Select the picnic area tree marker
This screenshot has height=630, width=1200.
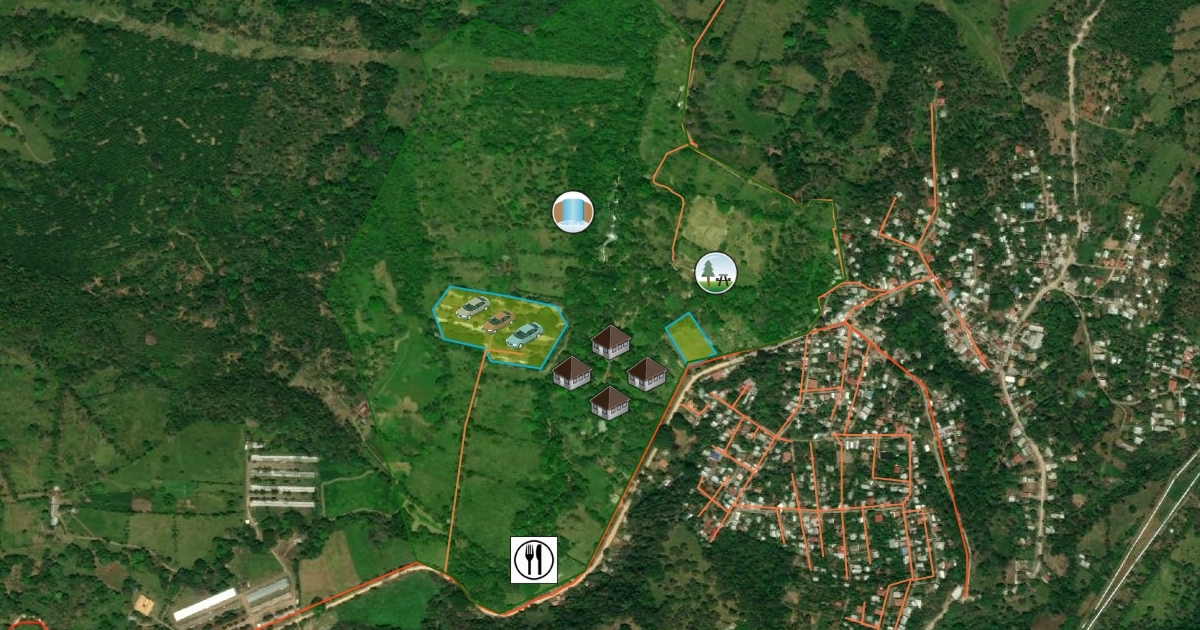point(716,272)
